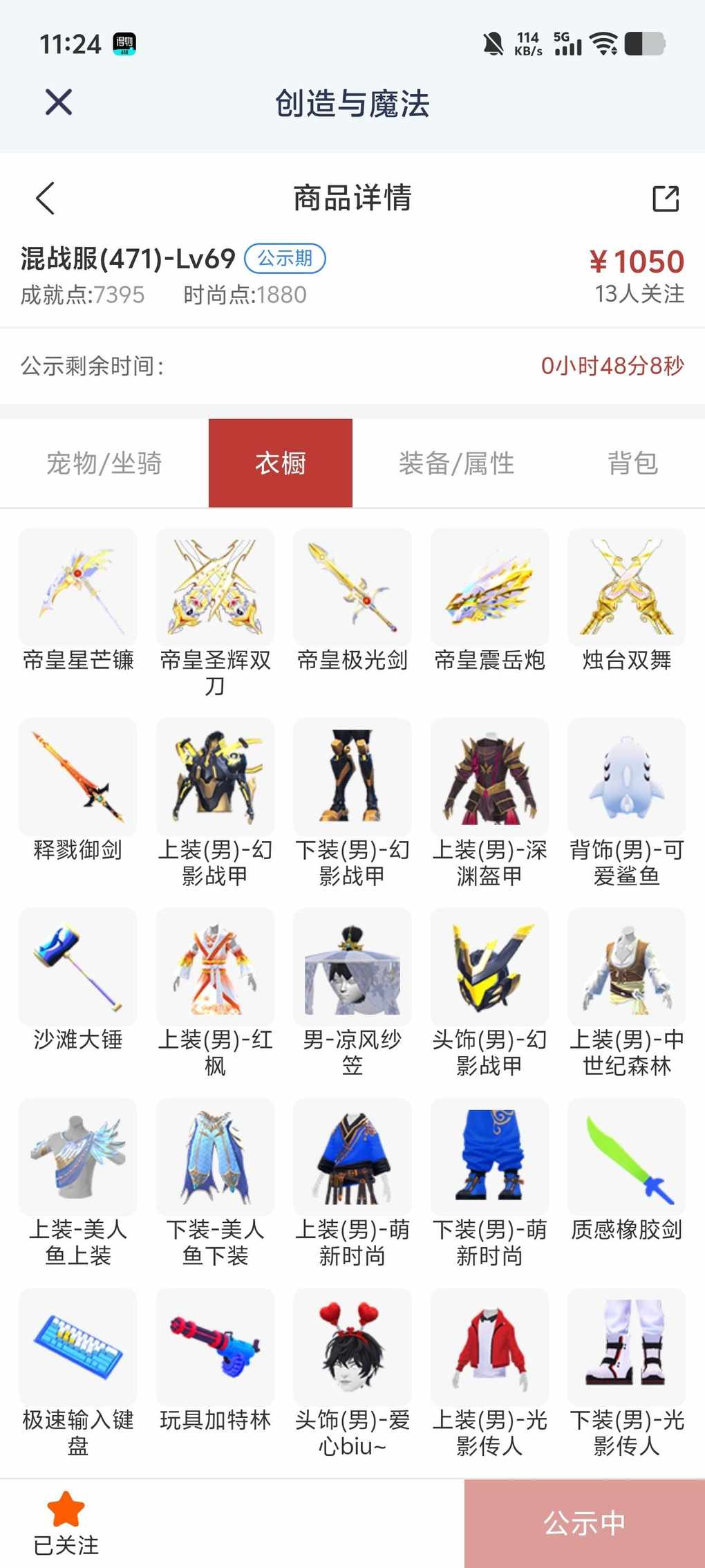
Task: Tap the 公示中 button
Action: pyautogui.click(x=584, y=1523)
